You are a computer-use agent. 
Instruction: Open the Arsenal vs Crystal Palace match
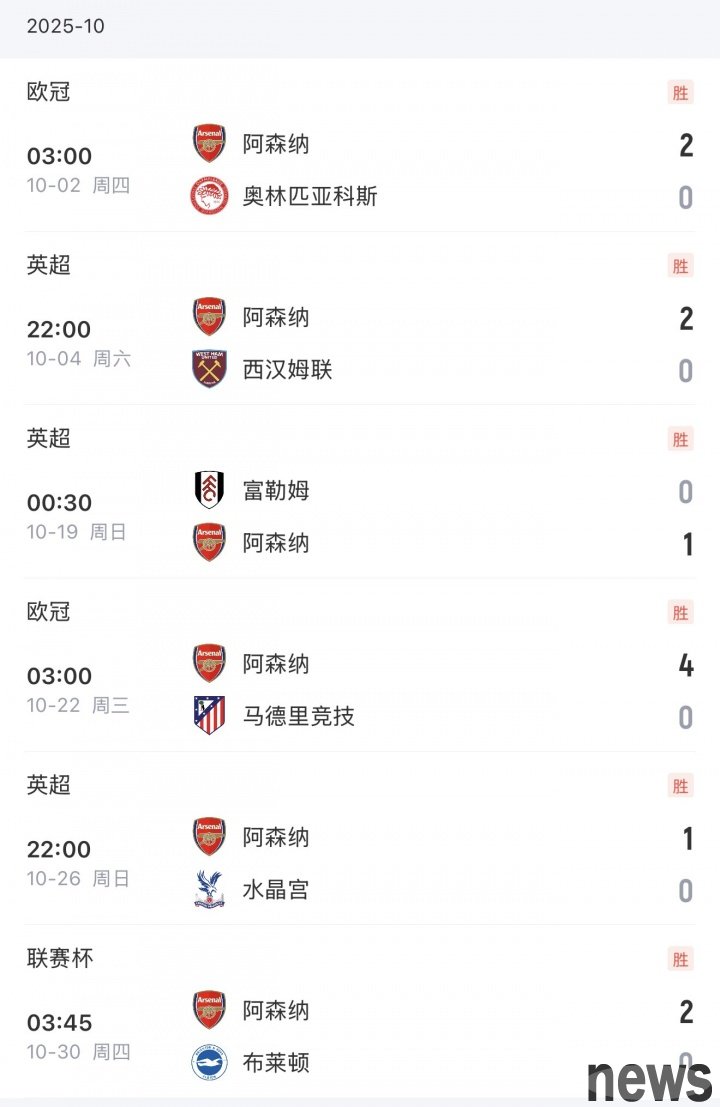(x=360, y=863)
